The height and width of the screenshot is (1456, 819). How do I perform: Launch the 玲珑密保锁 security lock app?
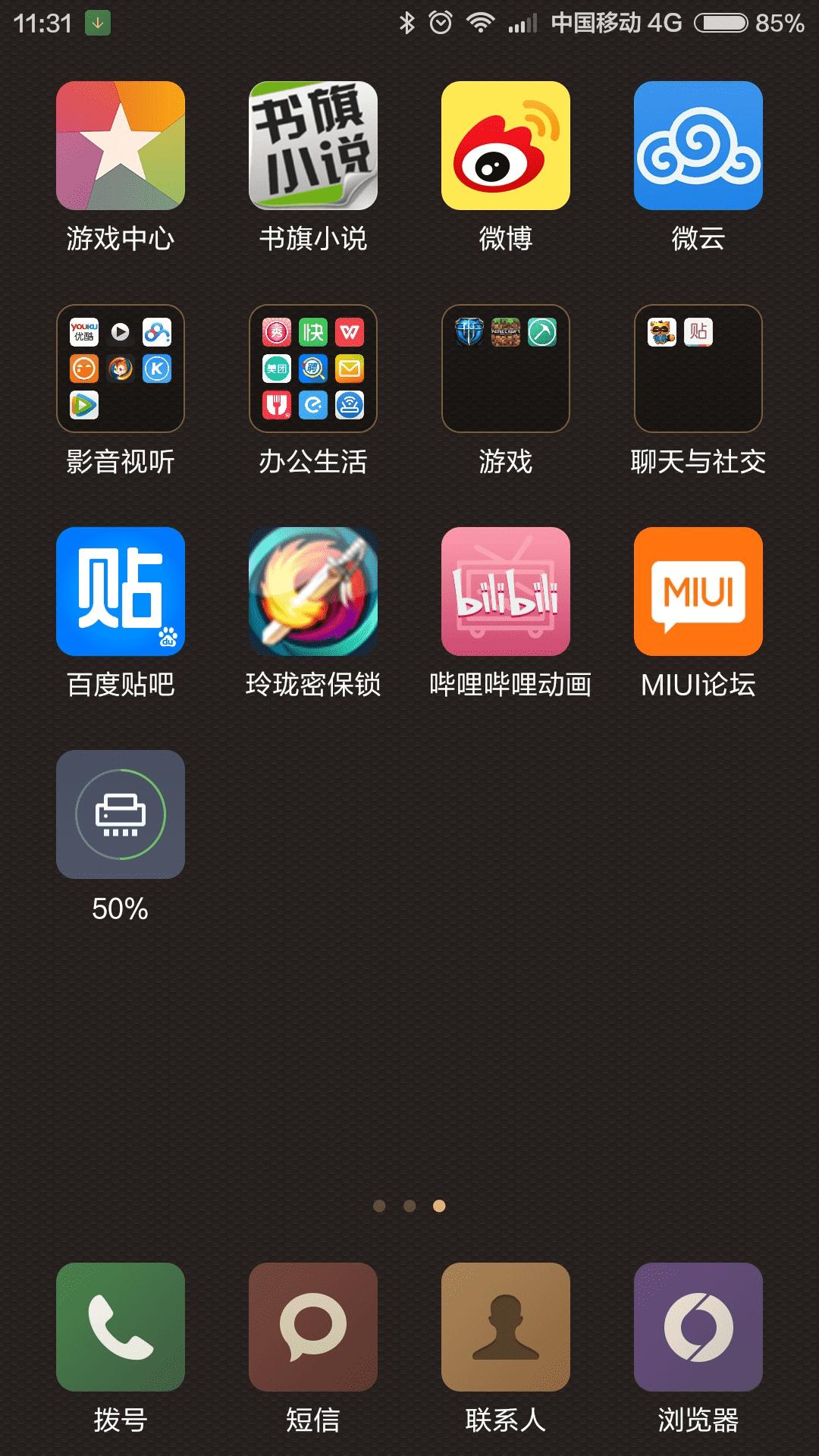point(312,591)
